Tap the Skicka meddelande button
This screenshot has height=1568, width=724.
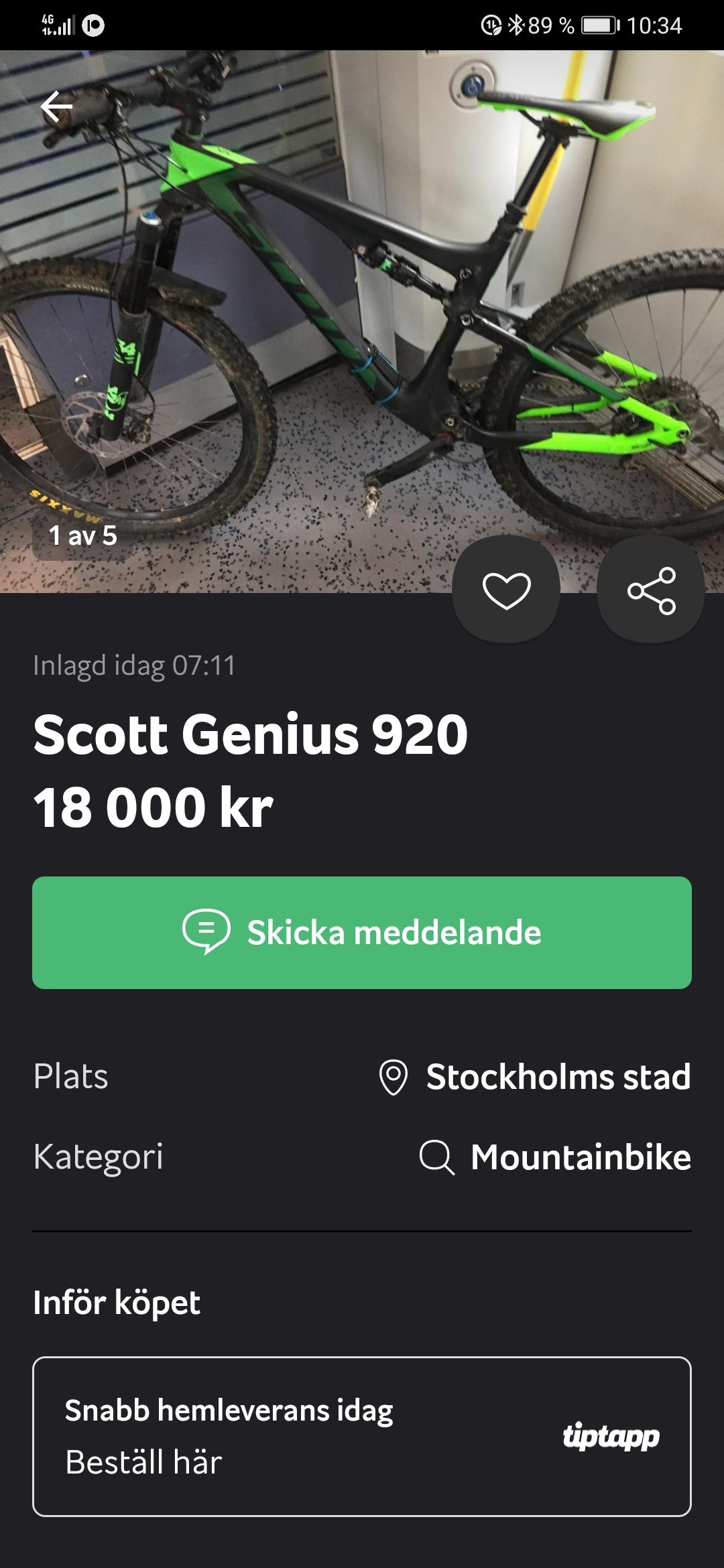click(x=362, y=933)
